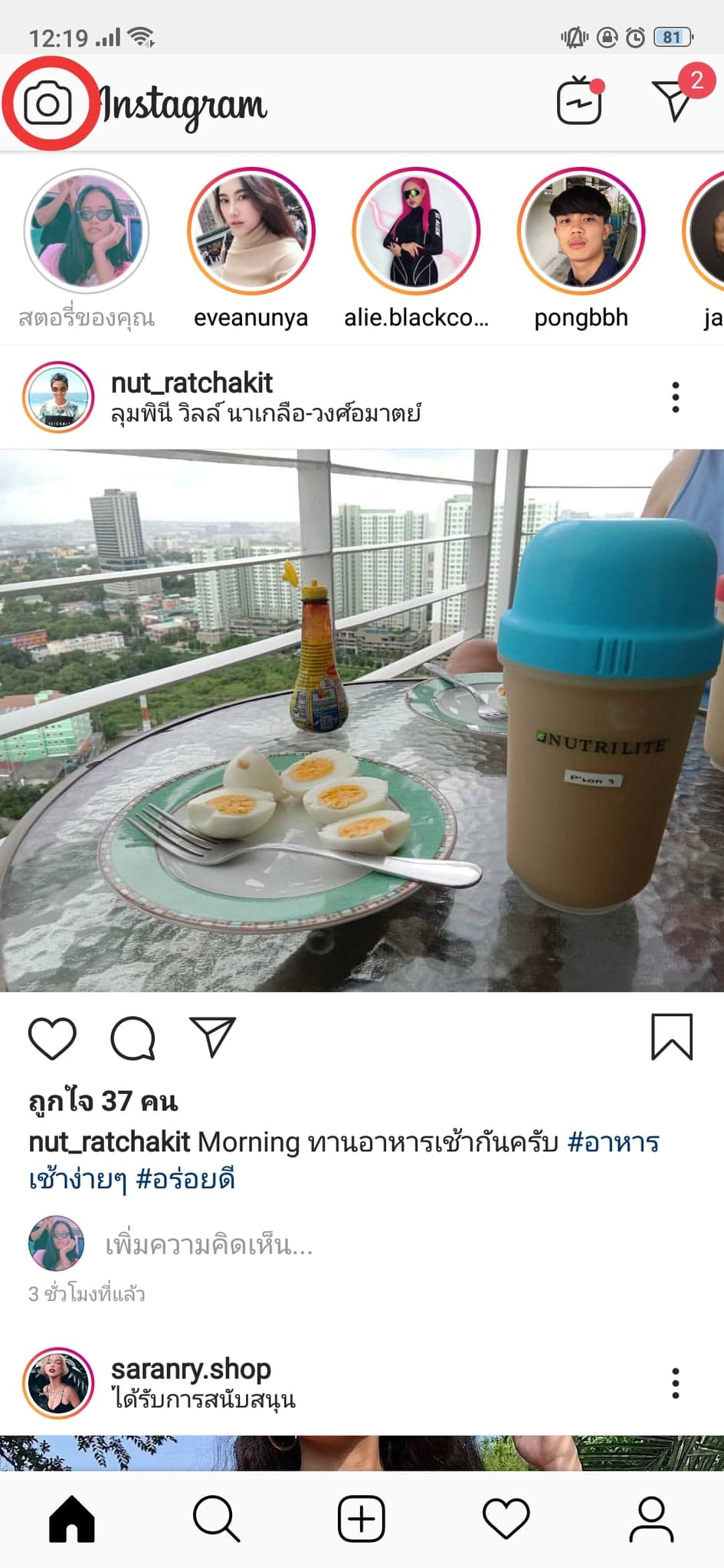Watch pongbbh's story
724x1568 pixels.
[x=581, y=231]
